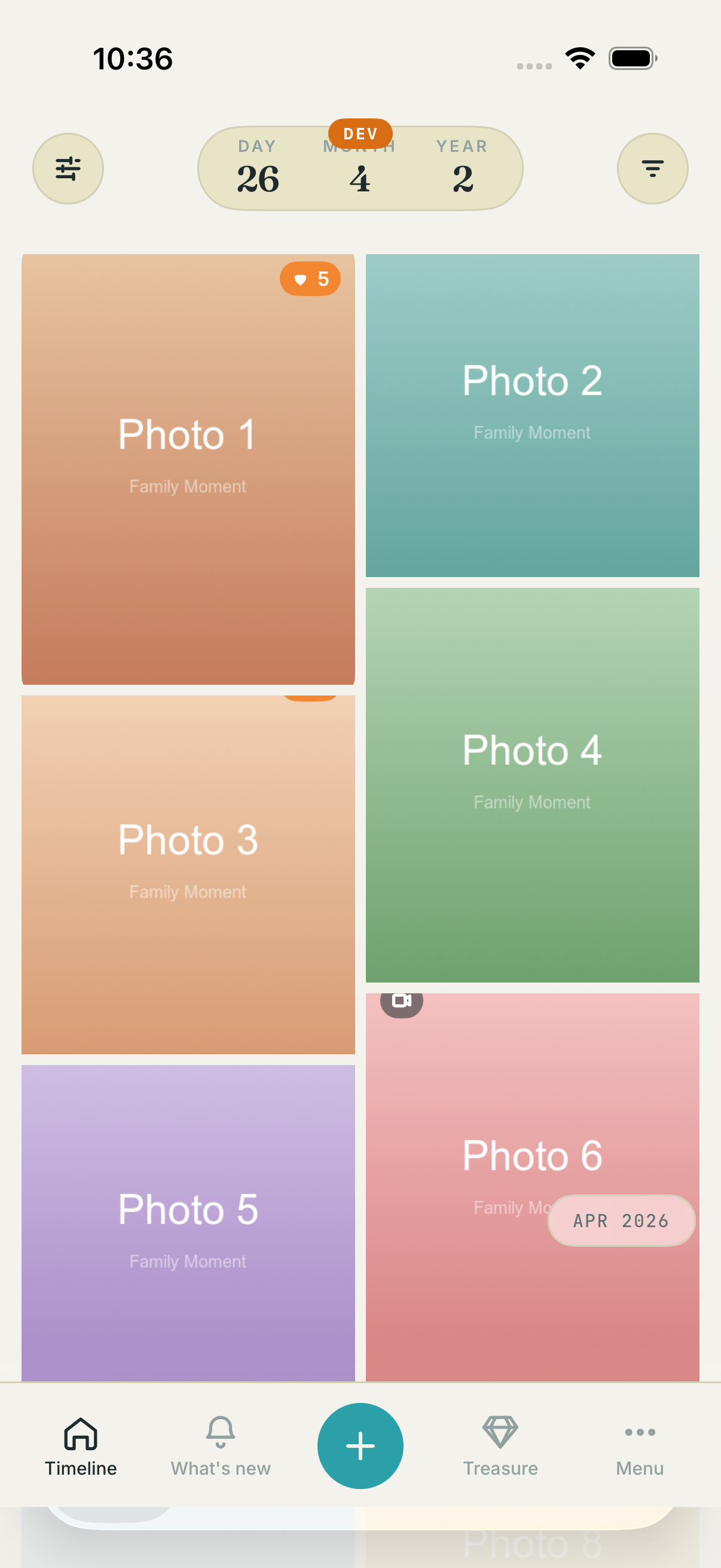This screenshot has width=721, height=1568.
Task: Add a new moment with plus button
Action: (360, 1445)
